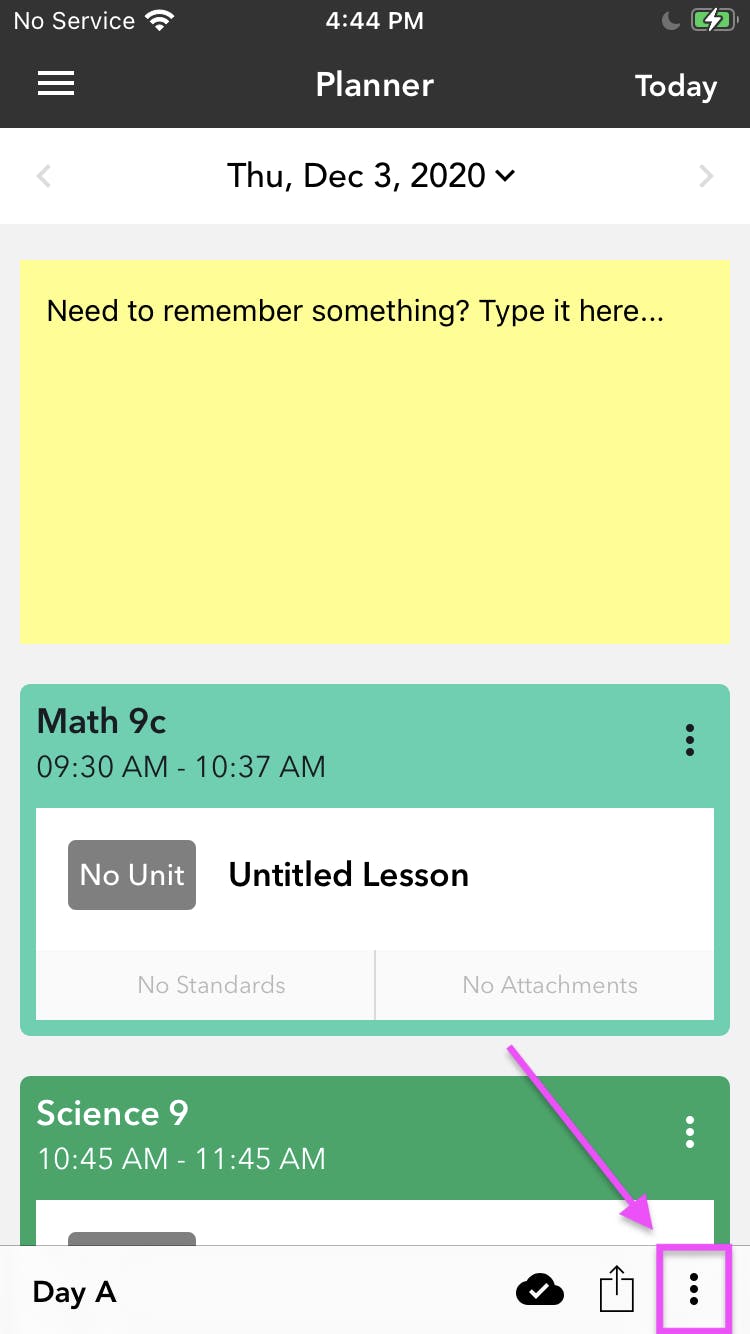This screenshot has height=1334, width=750.
Task: Check the cloud sync status icon
Action: (540, 1290)
